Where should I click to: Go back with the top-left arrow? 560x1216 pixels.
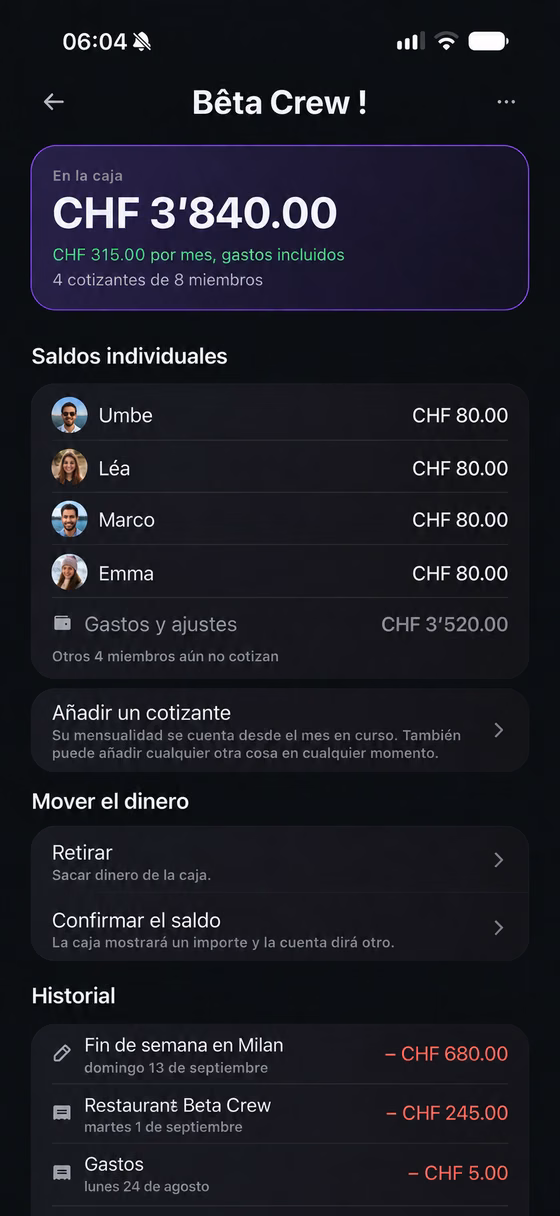pos(54,102)
